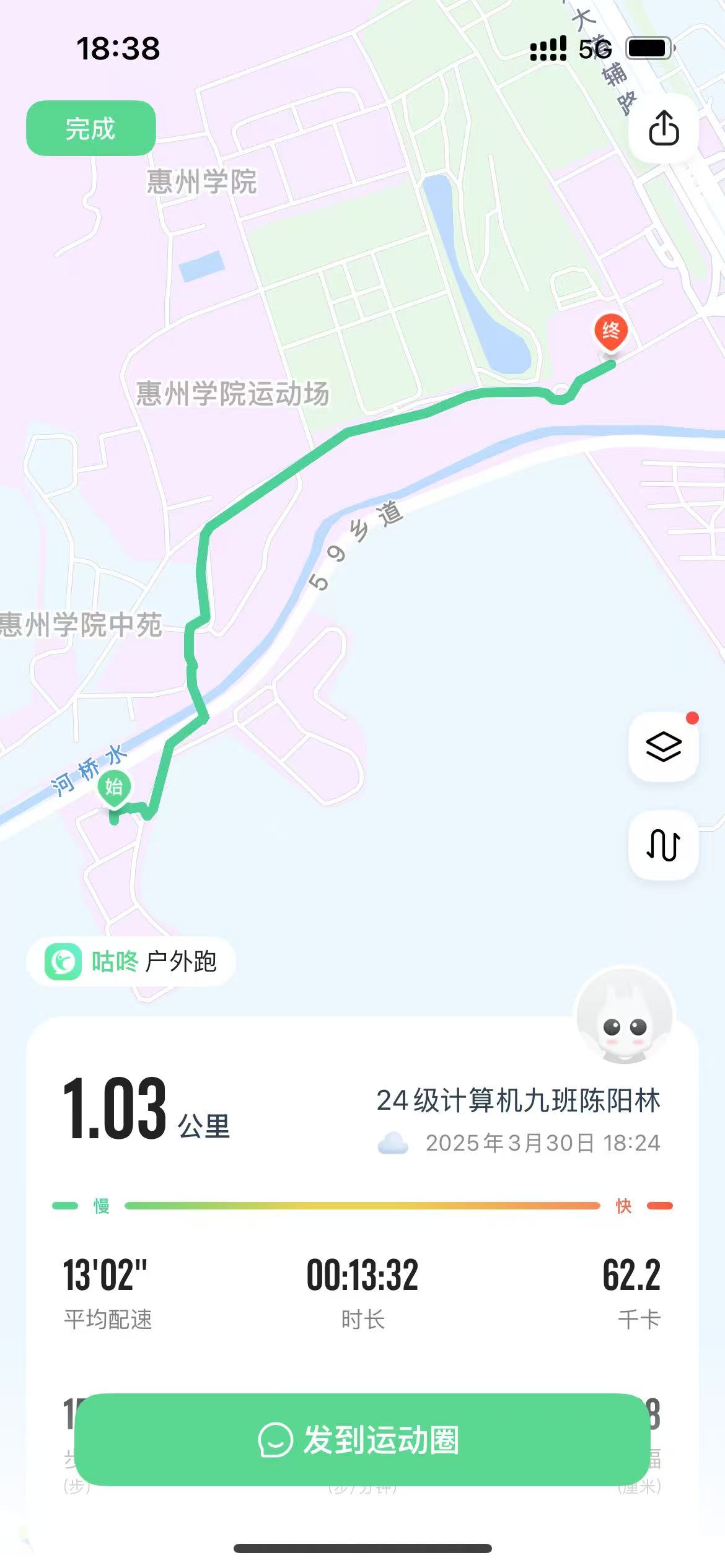Tap the 完成 button
Viewport: 725px width, 1568px height.
pyautogui.click(x=90, y=128)
